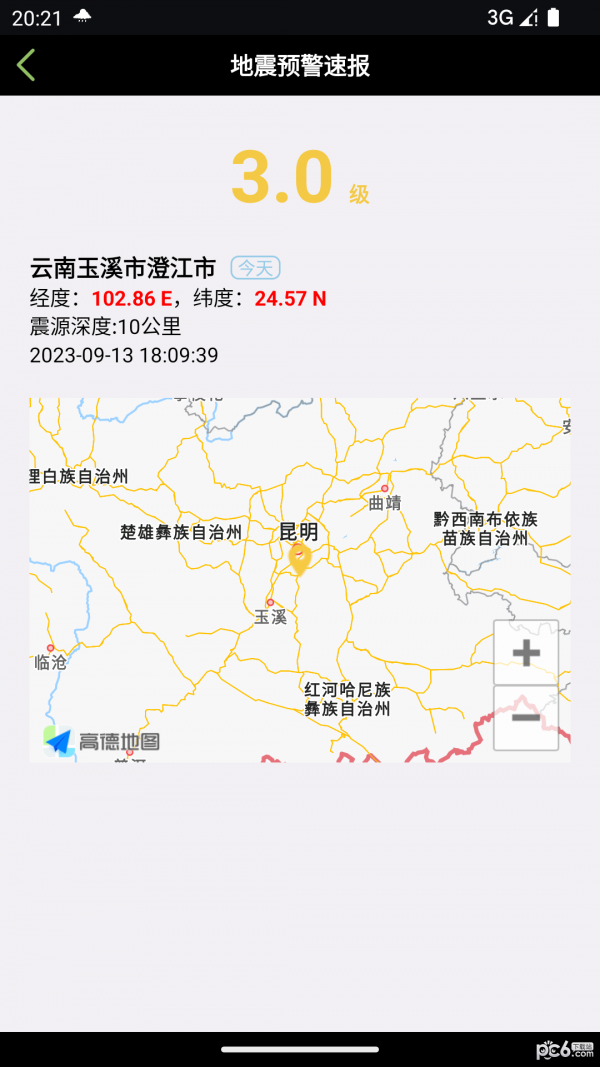Viewport: 600px width, 1067px height.
Task: Go back using the green arrow
Action: tap(26, 66)
